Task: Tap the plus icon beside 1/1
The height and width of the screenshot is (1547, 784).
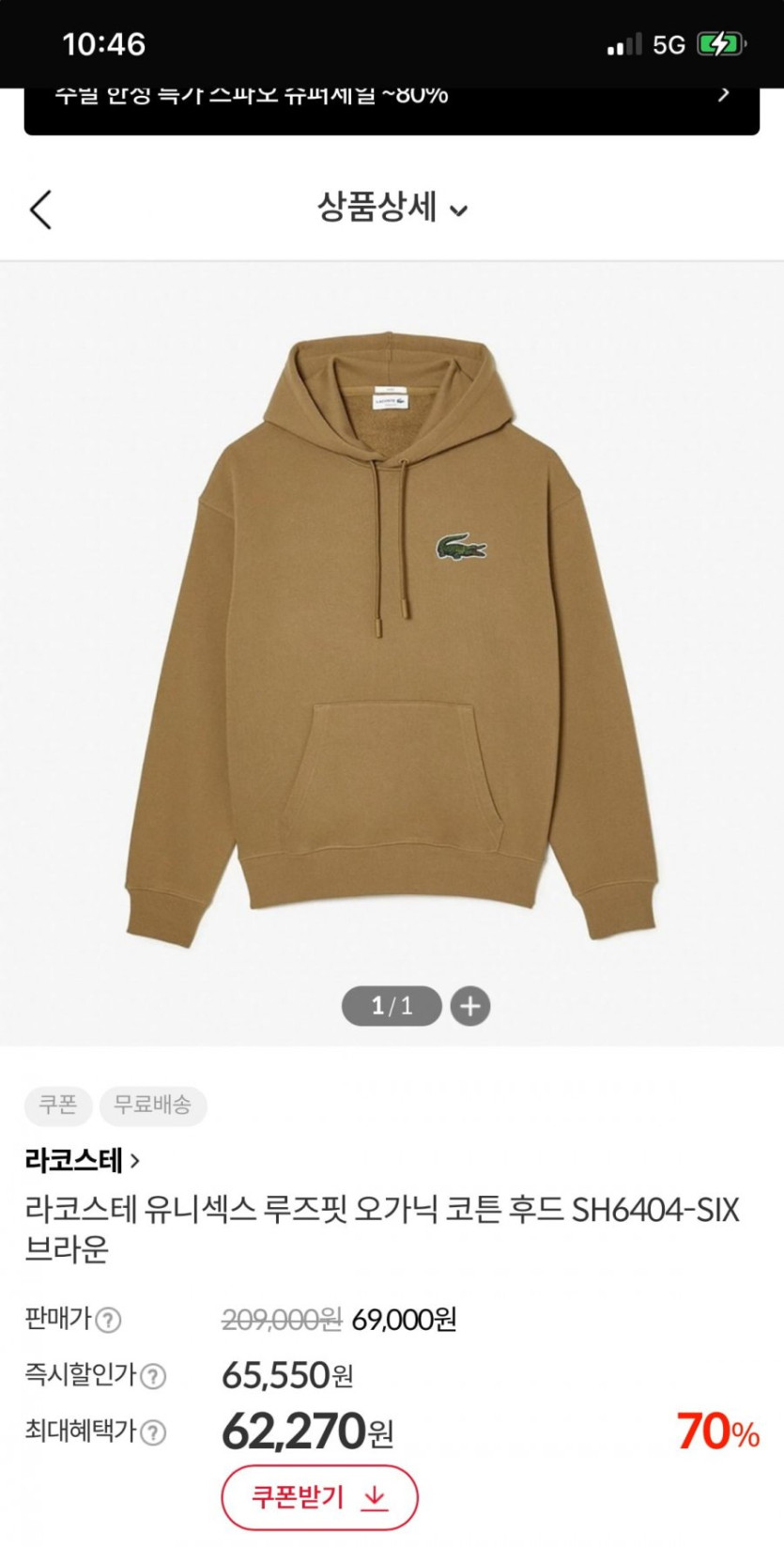Action: (469, 1006)
